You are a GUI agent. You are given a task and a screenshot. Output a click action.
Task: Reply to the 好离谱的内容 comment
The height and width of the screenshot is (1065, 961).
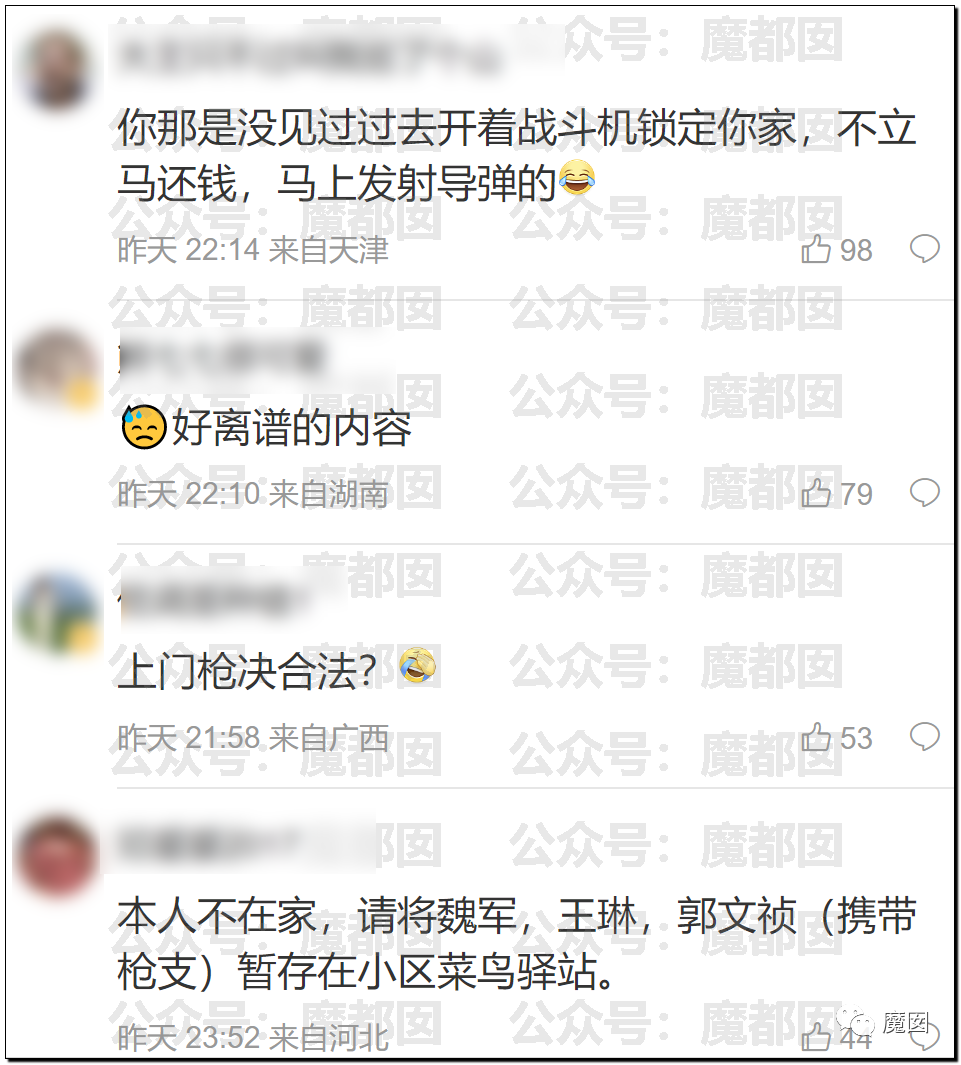click(925, 492)
